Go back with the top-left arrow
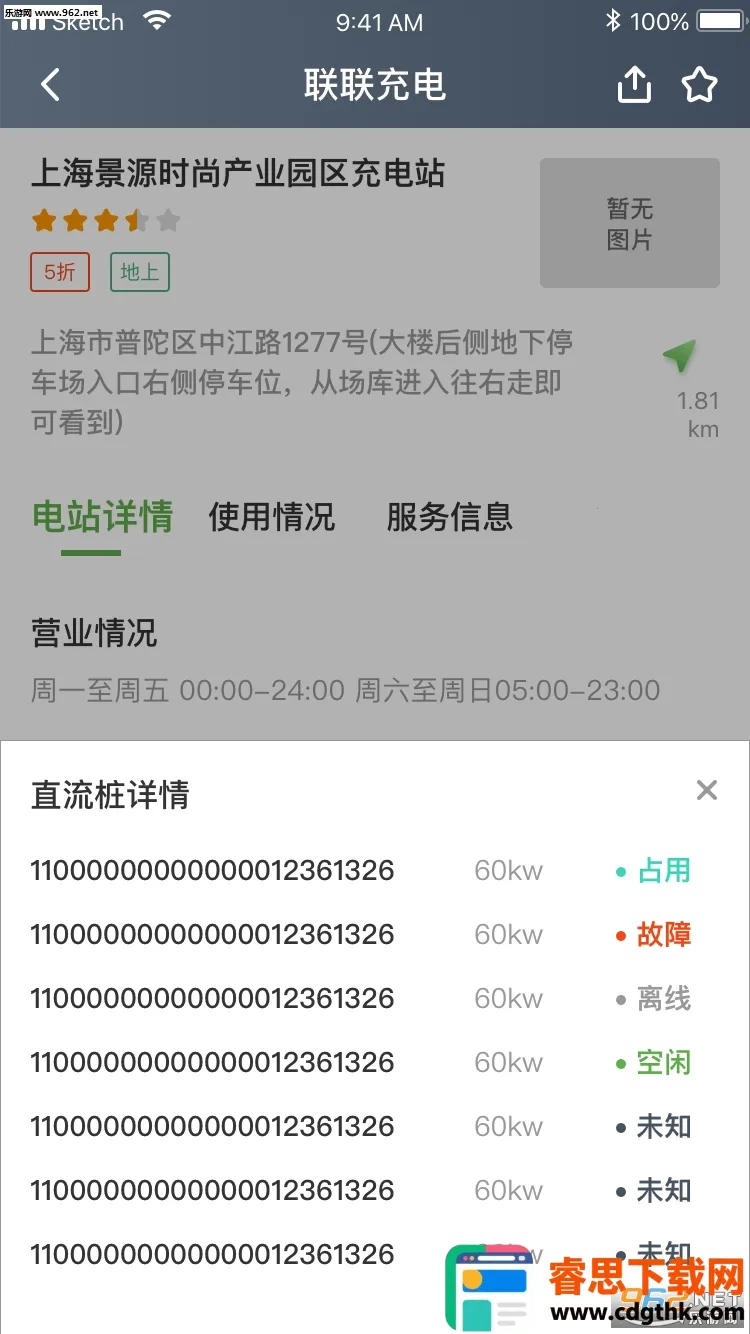Screen dimensions: 750x1334 tap(50, 85)
